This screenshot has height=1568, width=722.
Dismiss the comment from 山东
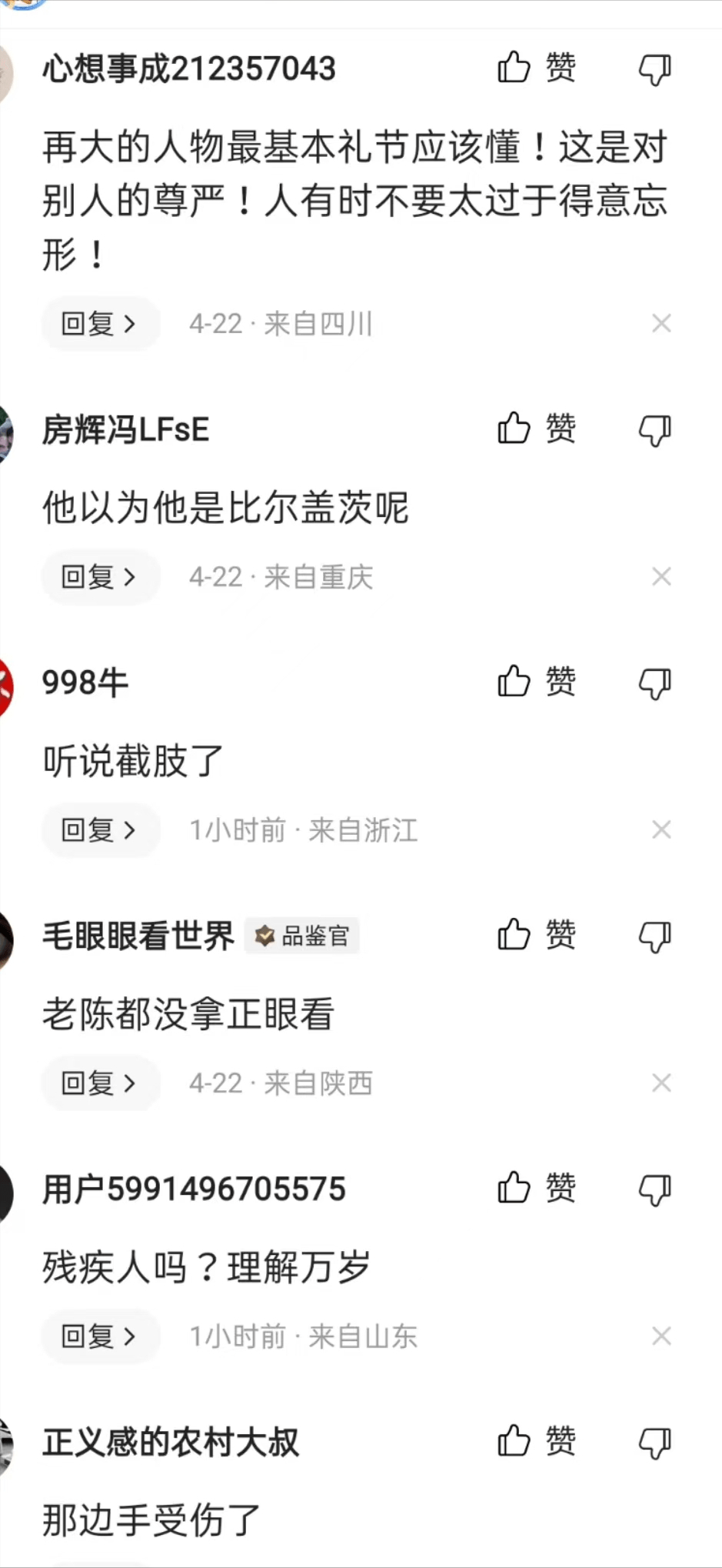661,1336
